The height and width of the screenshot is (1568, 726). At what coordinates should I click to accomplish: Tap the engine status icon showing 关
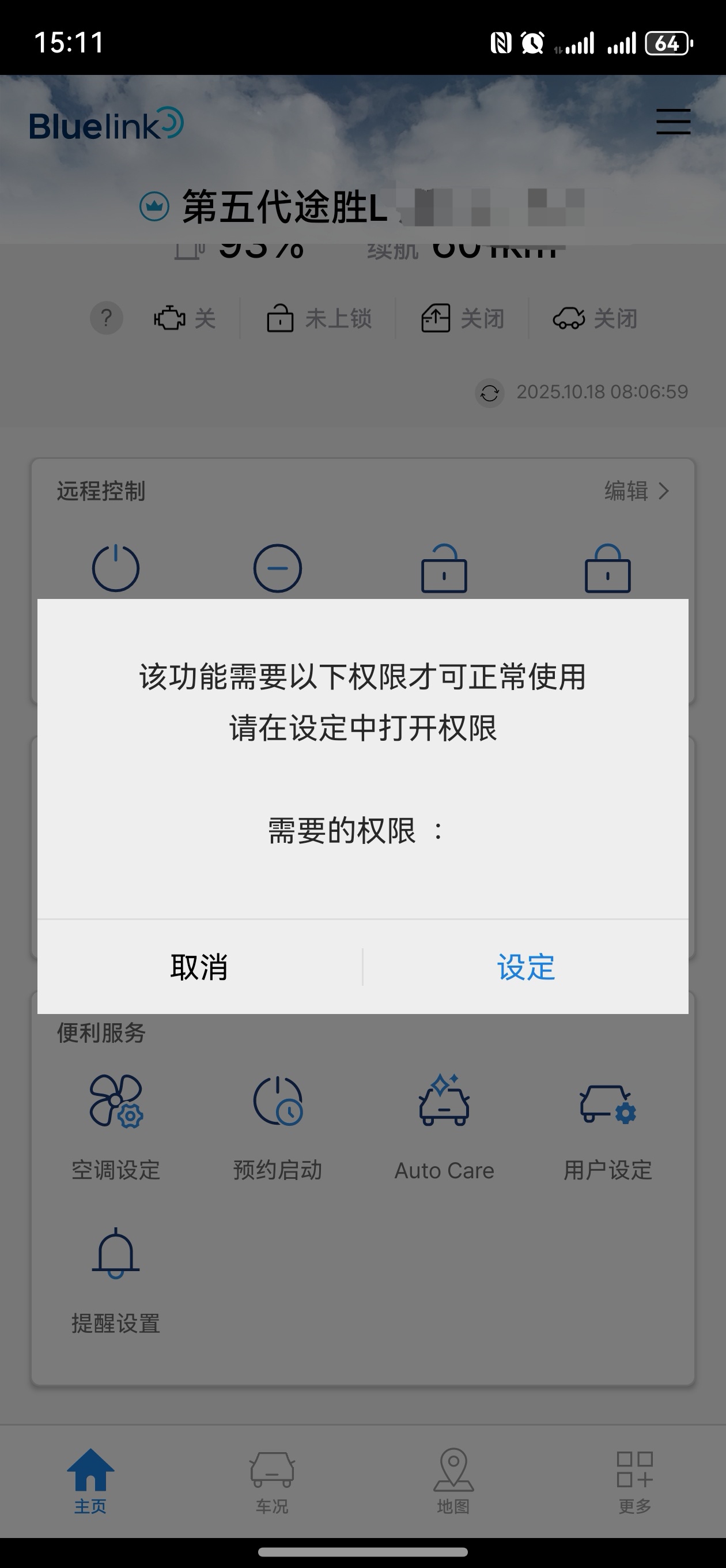169,318
